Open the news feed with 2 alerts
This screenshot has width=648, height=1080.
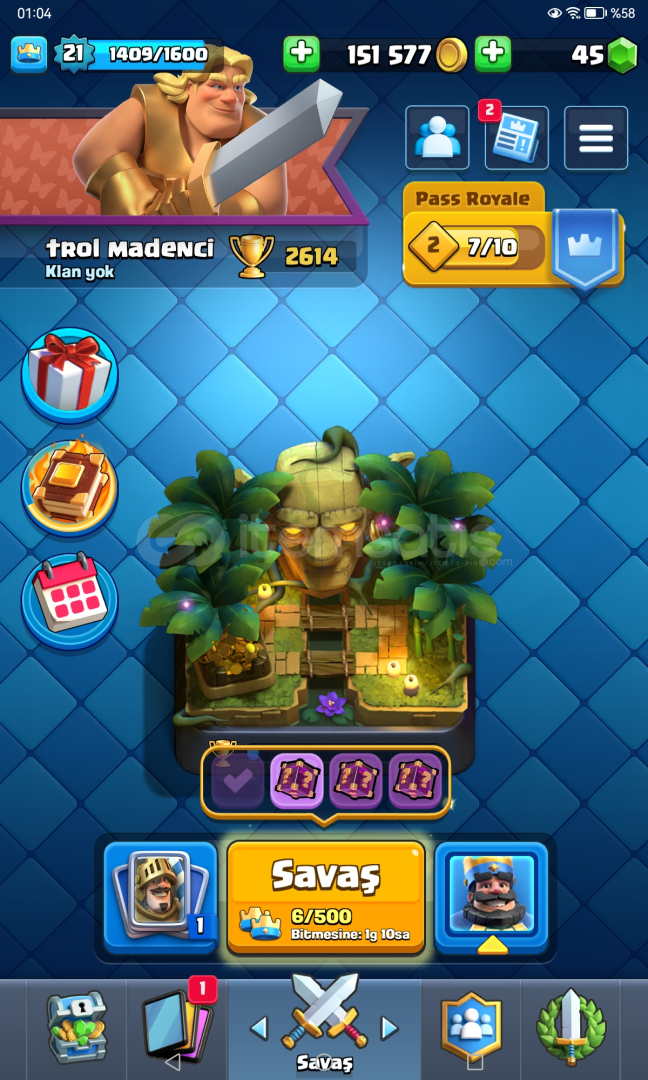(x=516, y=138)
